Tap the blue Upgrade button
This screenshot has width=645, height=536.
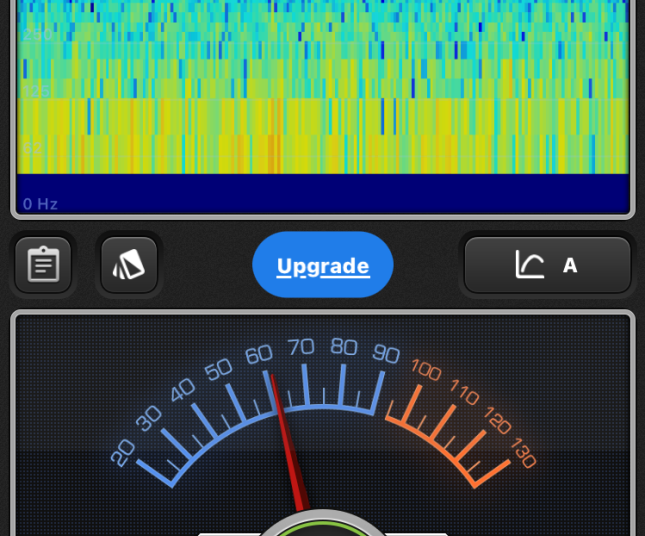(323, 265)
